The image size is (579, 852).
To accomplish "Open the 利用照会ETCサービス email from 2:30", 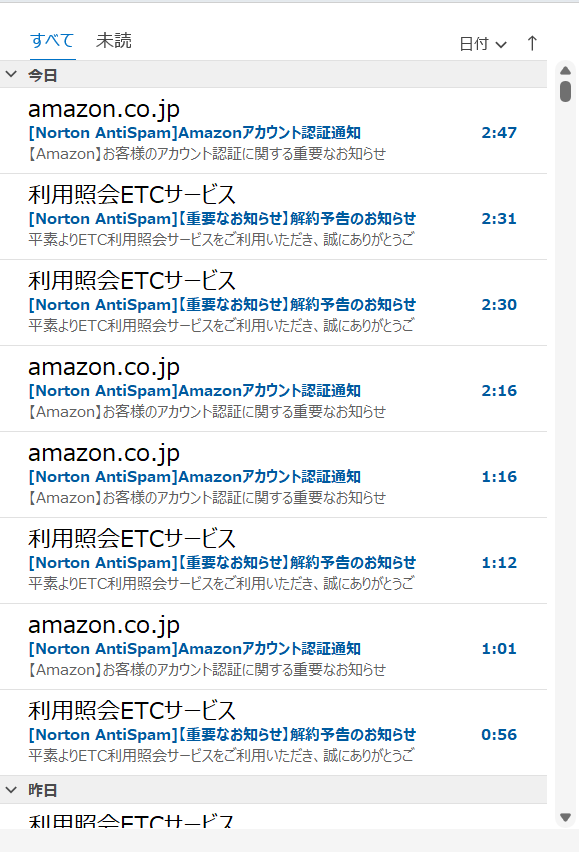I will click(273, 303).
